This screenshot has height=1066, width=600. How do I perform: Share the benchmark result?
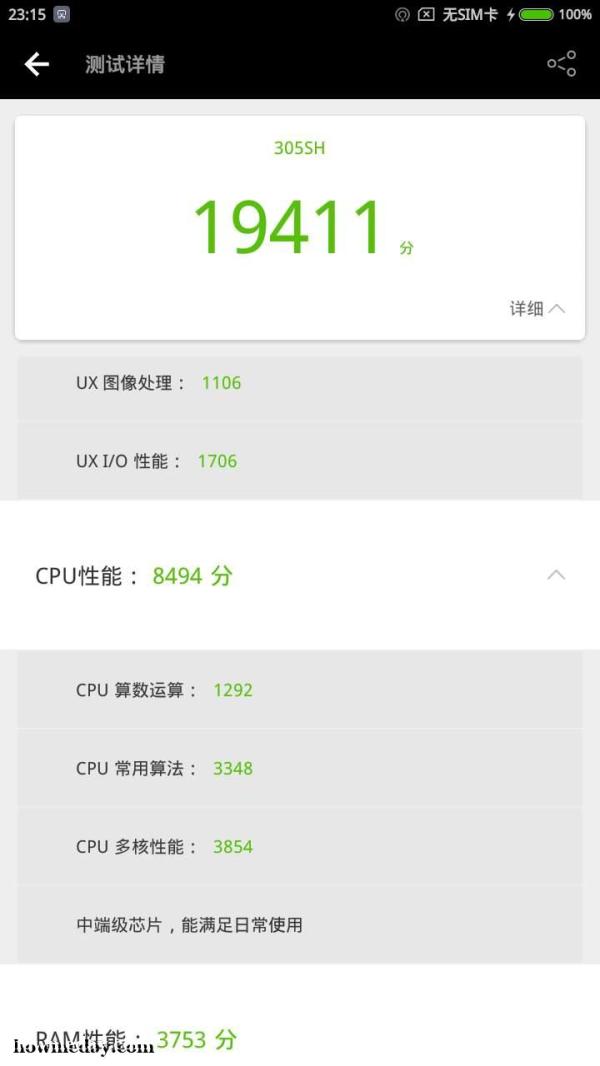pyautogui.click(x=561, y=64)
